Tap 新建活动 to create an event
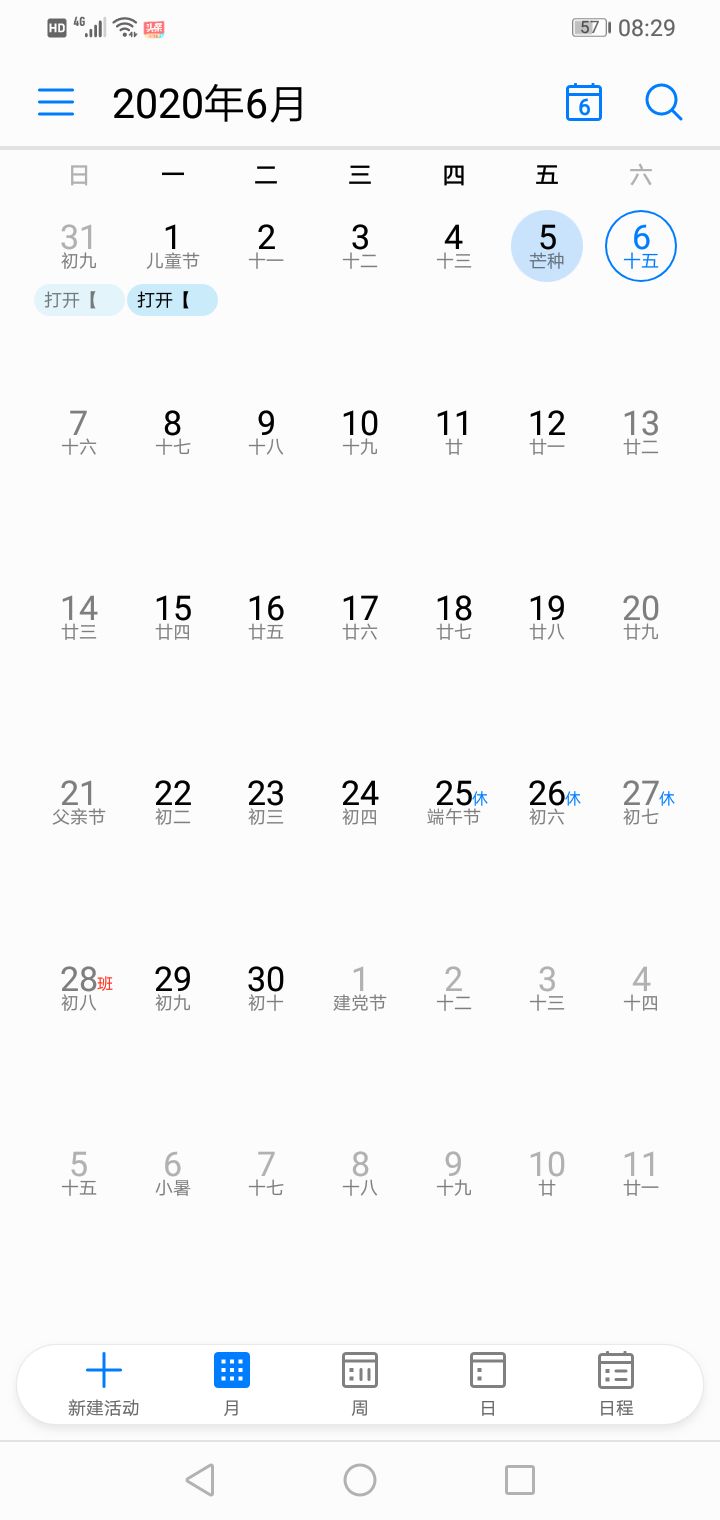This screenshot has width=720, height=1520. pyautogui.click(x=104, y=1384)
